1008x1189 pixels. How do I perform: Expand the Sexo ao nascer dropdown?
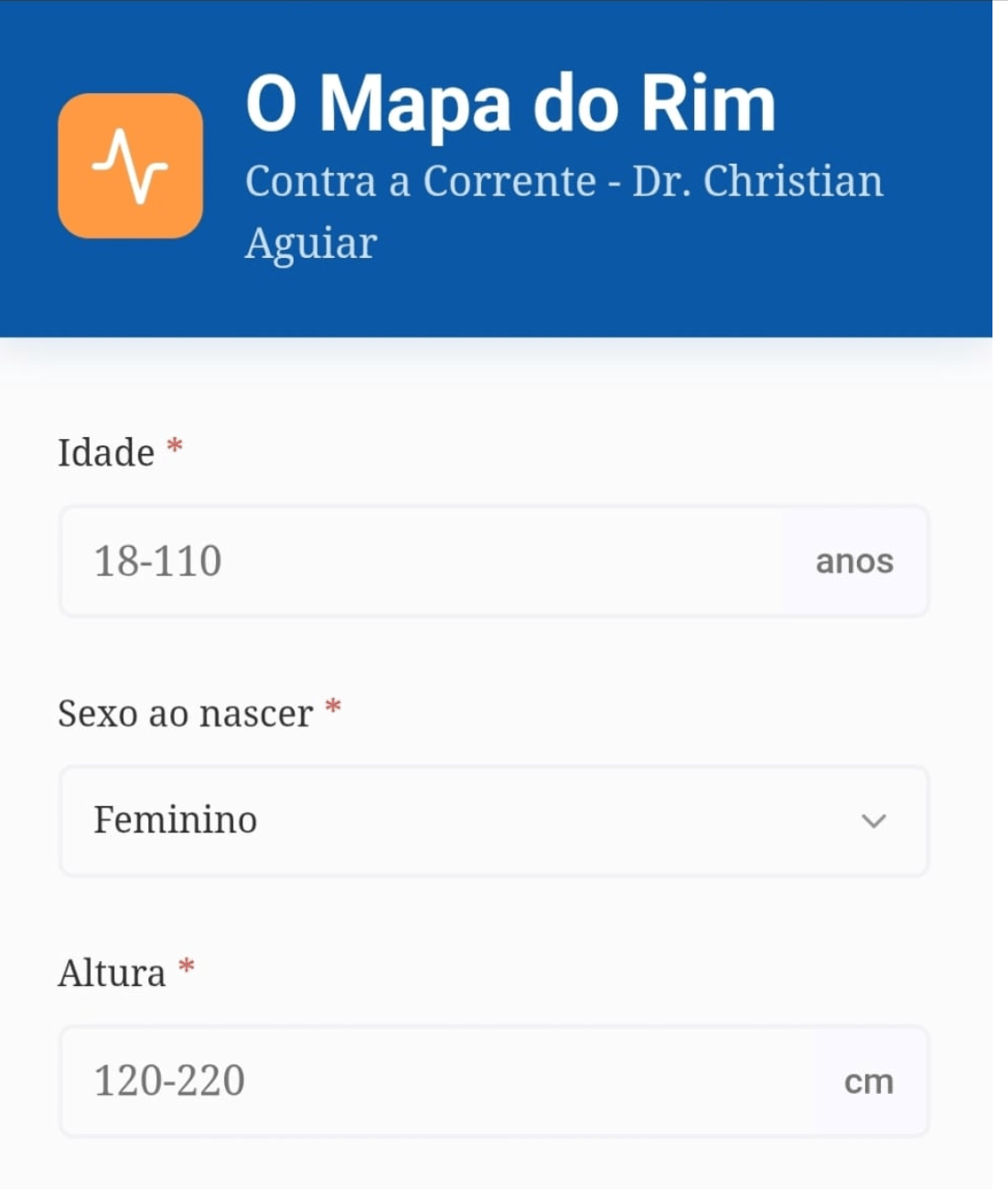point(494,820)
